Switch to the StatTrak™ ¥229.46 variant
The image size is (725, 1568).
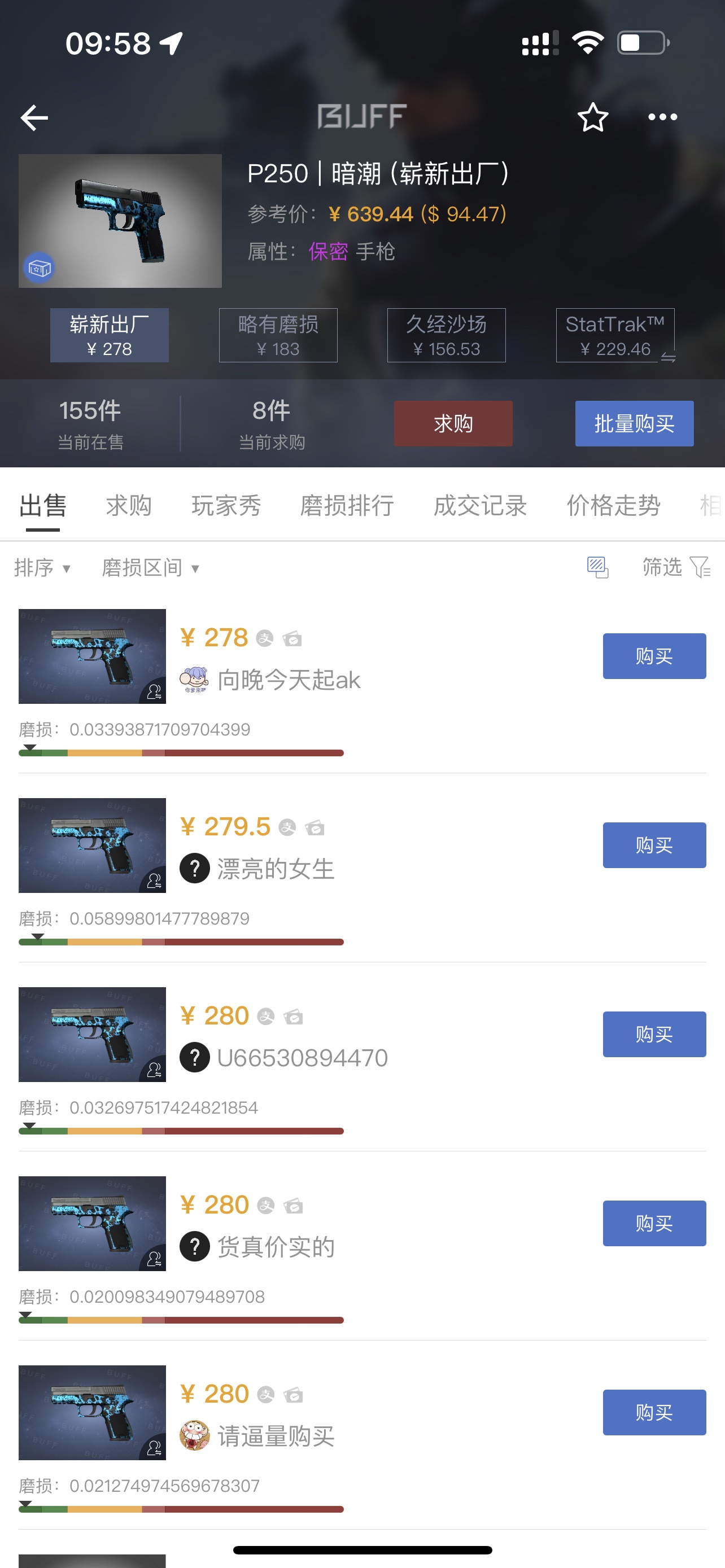(x=615, y=335)
